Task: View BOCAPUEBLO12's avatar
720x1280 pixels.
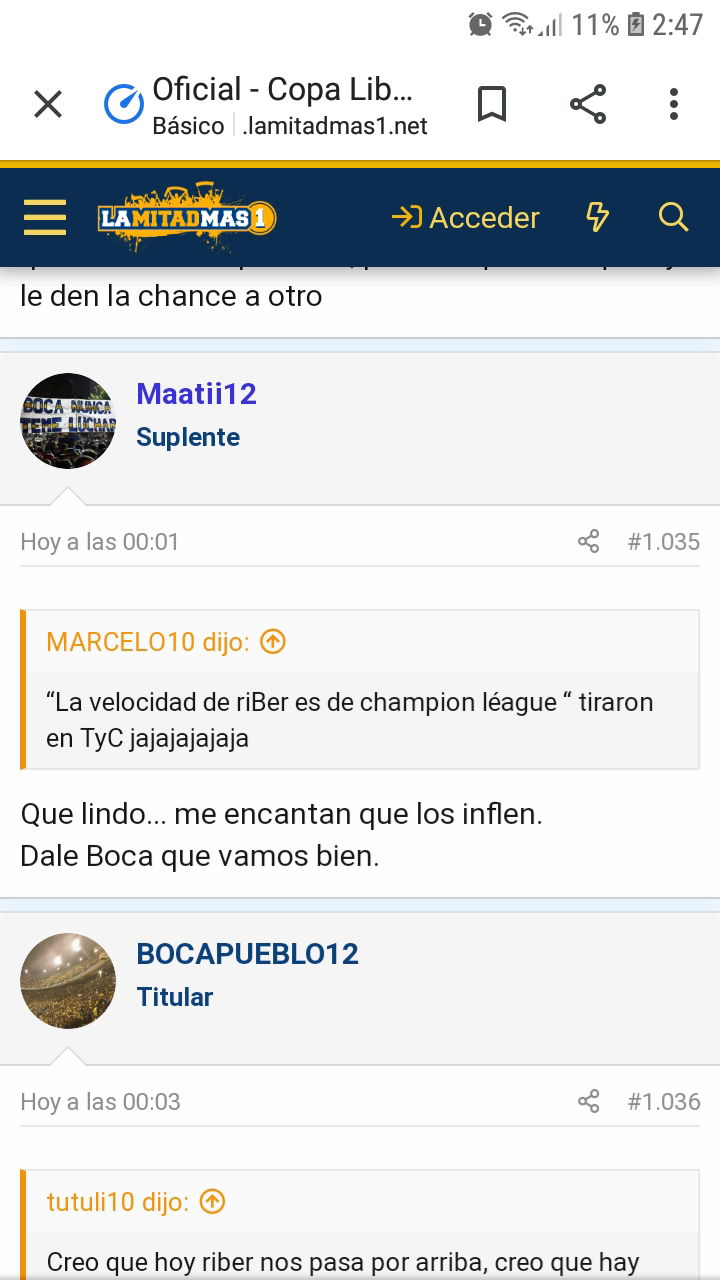Action: point(68,981)
